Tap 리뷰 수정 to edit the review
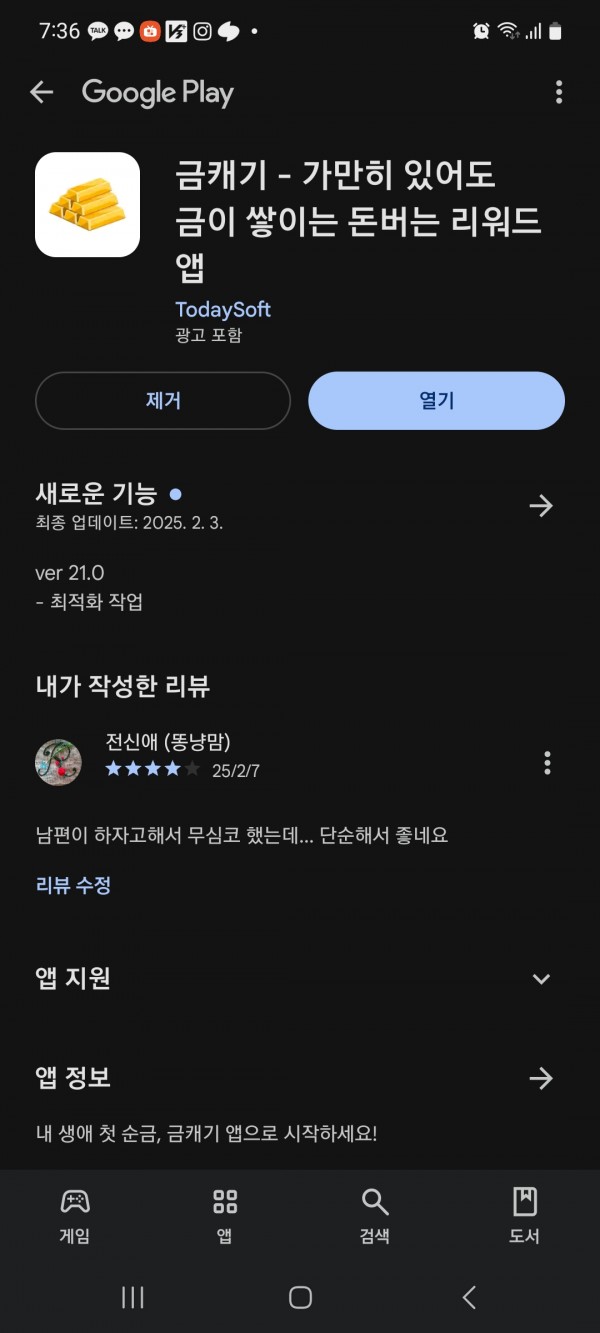 tap(73, 885)
